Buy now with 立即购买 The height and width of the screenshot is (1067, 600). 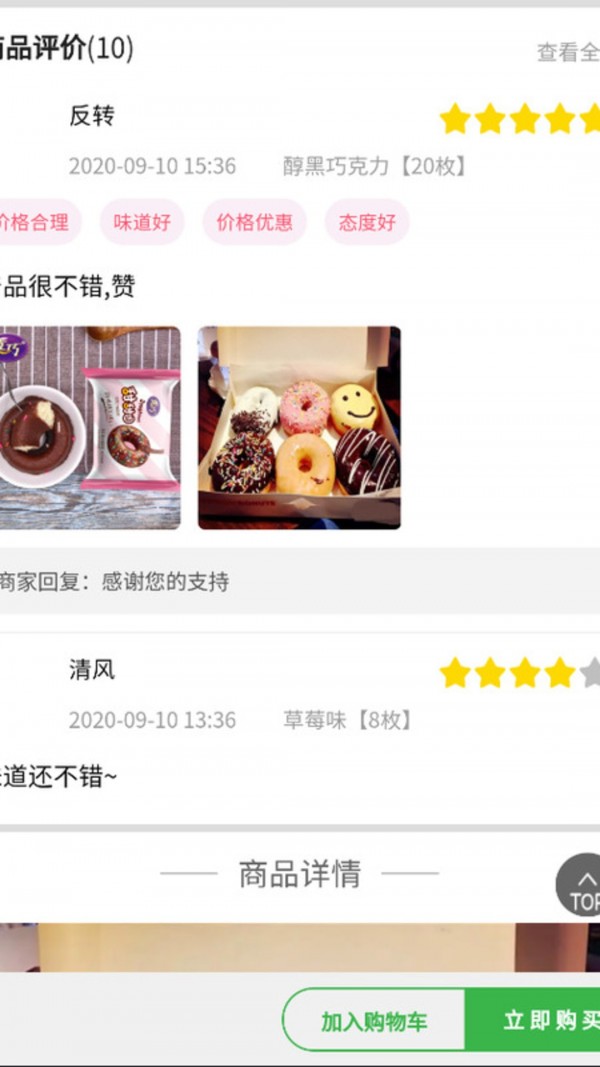(540, 1021)
